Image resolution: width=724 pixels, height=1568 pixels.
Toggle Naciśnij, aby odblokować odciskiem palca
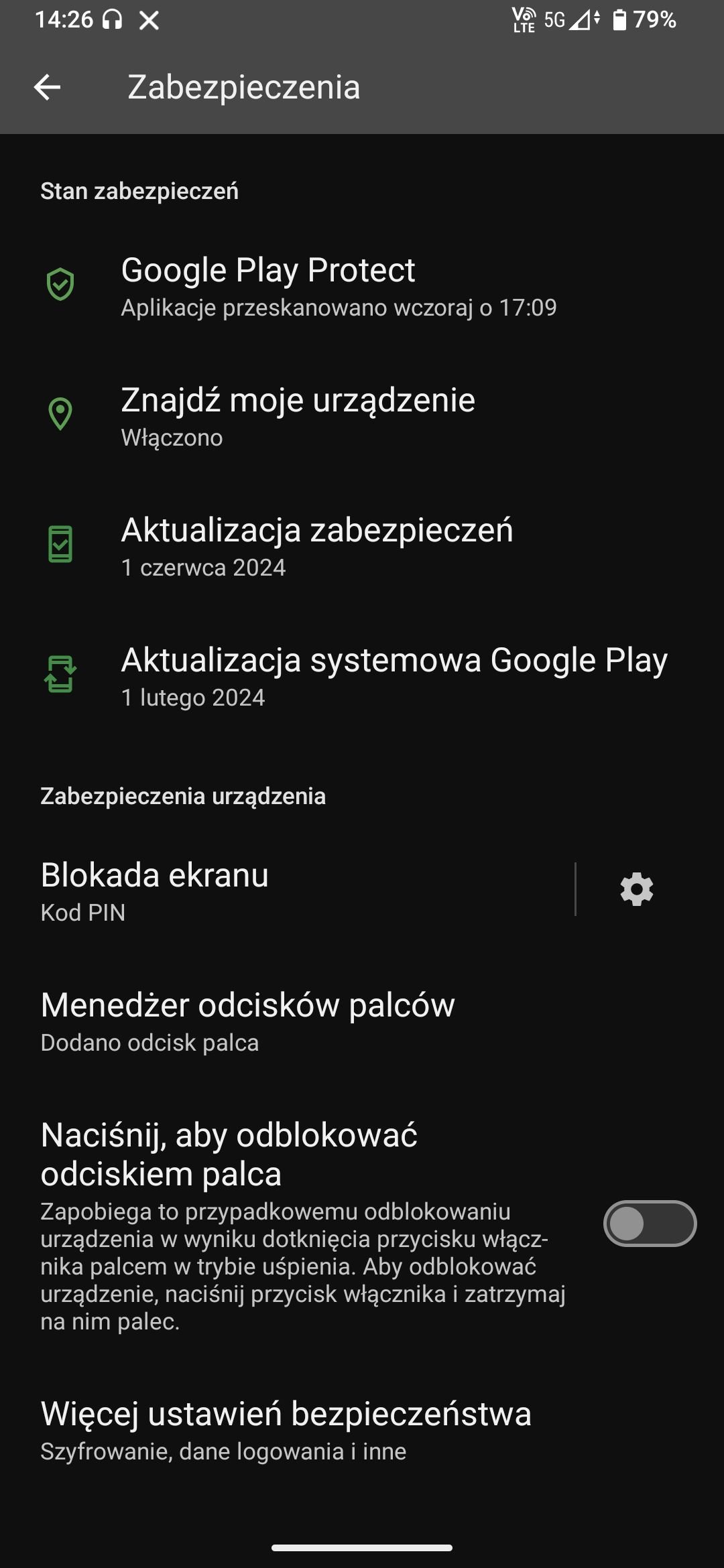(650, 1224)
